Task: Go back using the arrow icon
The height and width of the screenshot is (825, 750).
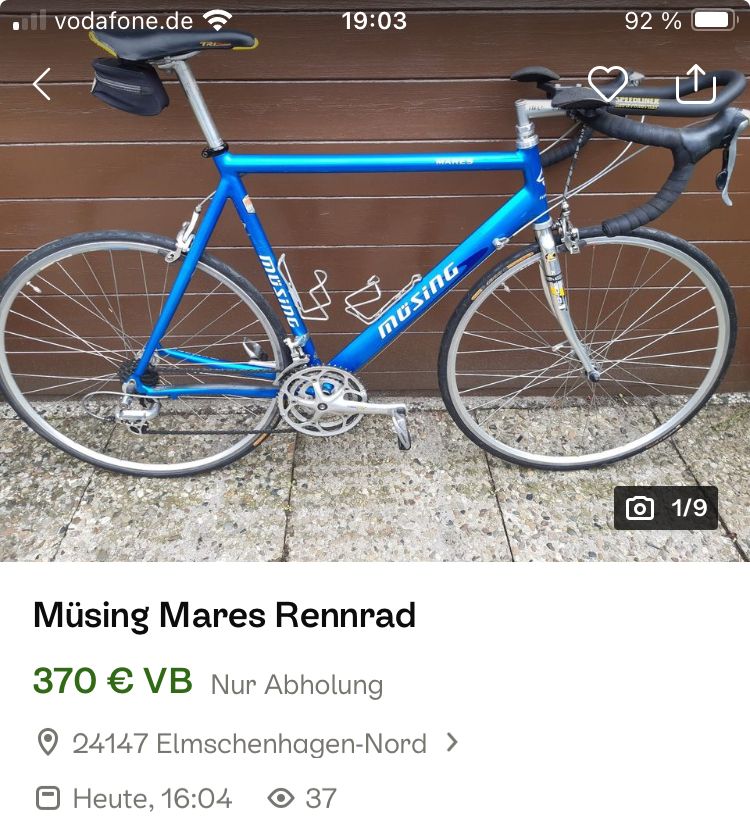Action: (42, 85)
